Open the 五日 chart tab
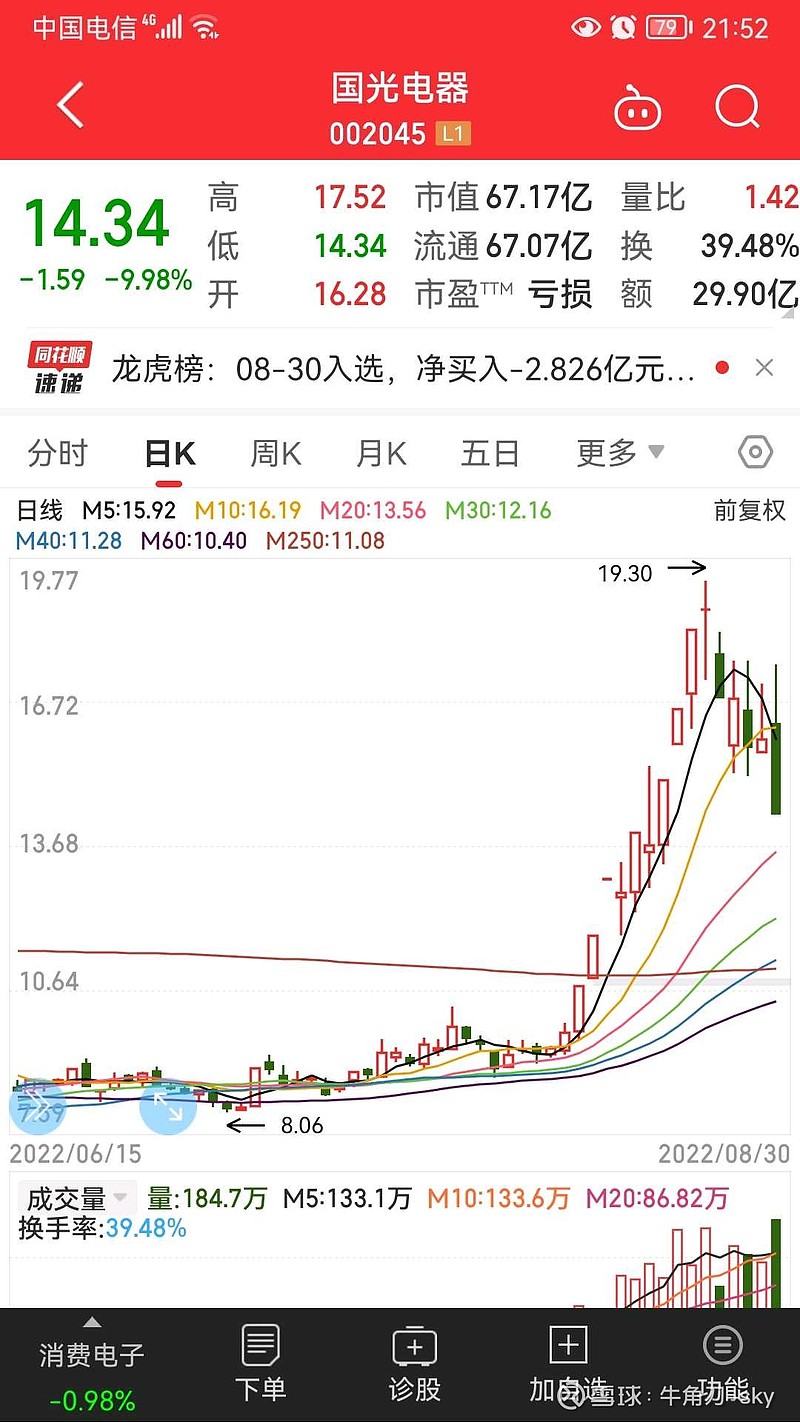Viewport: 800px width, 1422px height. pos(490,453)
